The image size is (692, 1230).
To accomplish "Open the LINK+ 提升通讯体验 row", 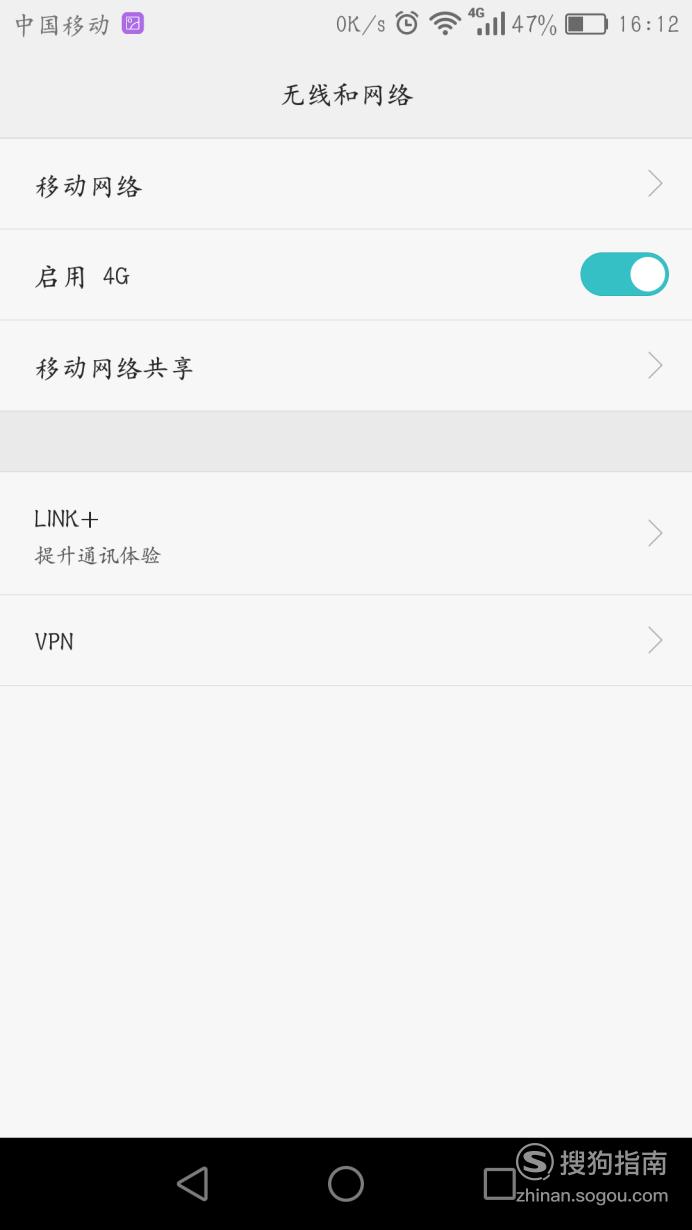I will coord(346,533).
